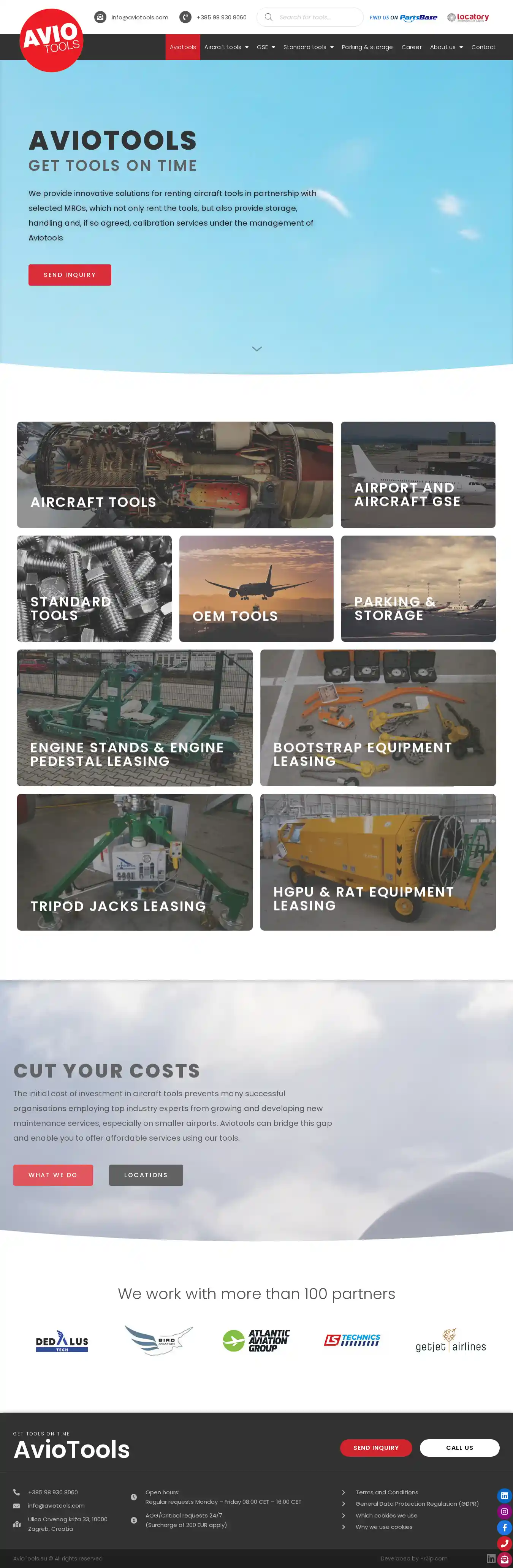Image resolution: width=513 pixels, height=1568 pixels.
Task: View Engine Stands & Engine Pedestal Leasing
Action: click(135, 717)
